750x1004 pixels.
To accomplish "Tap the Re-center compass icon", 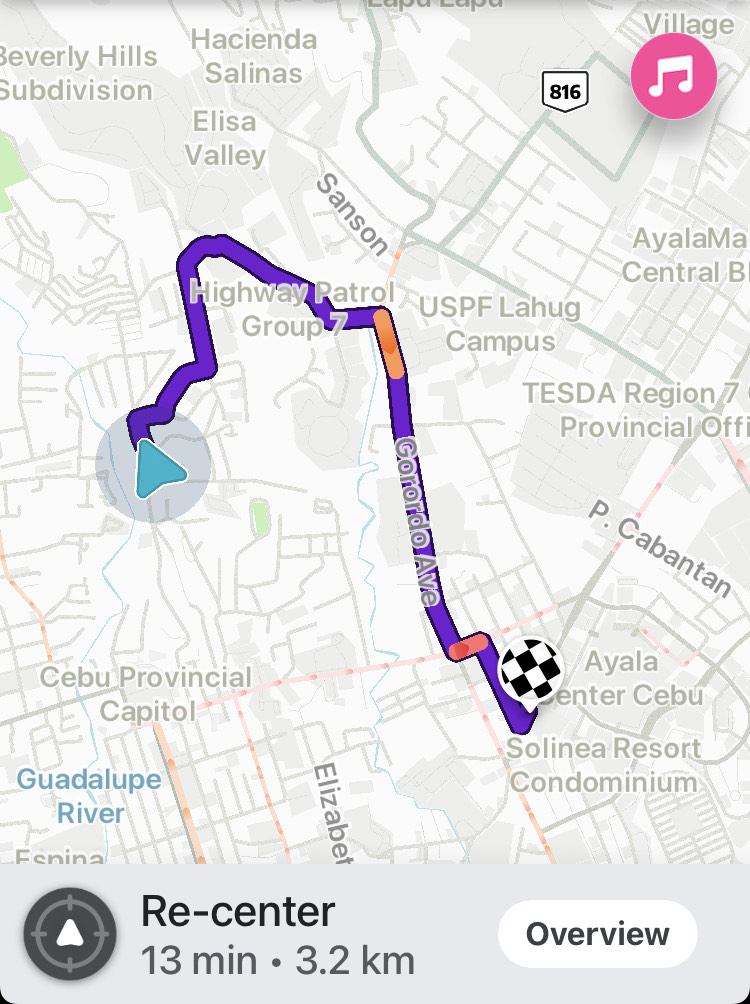I will pos(70,934).
